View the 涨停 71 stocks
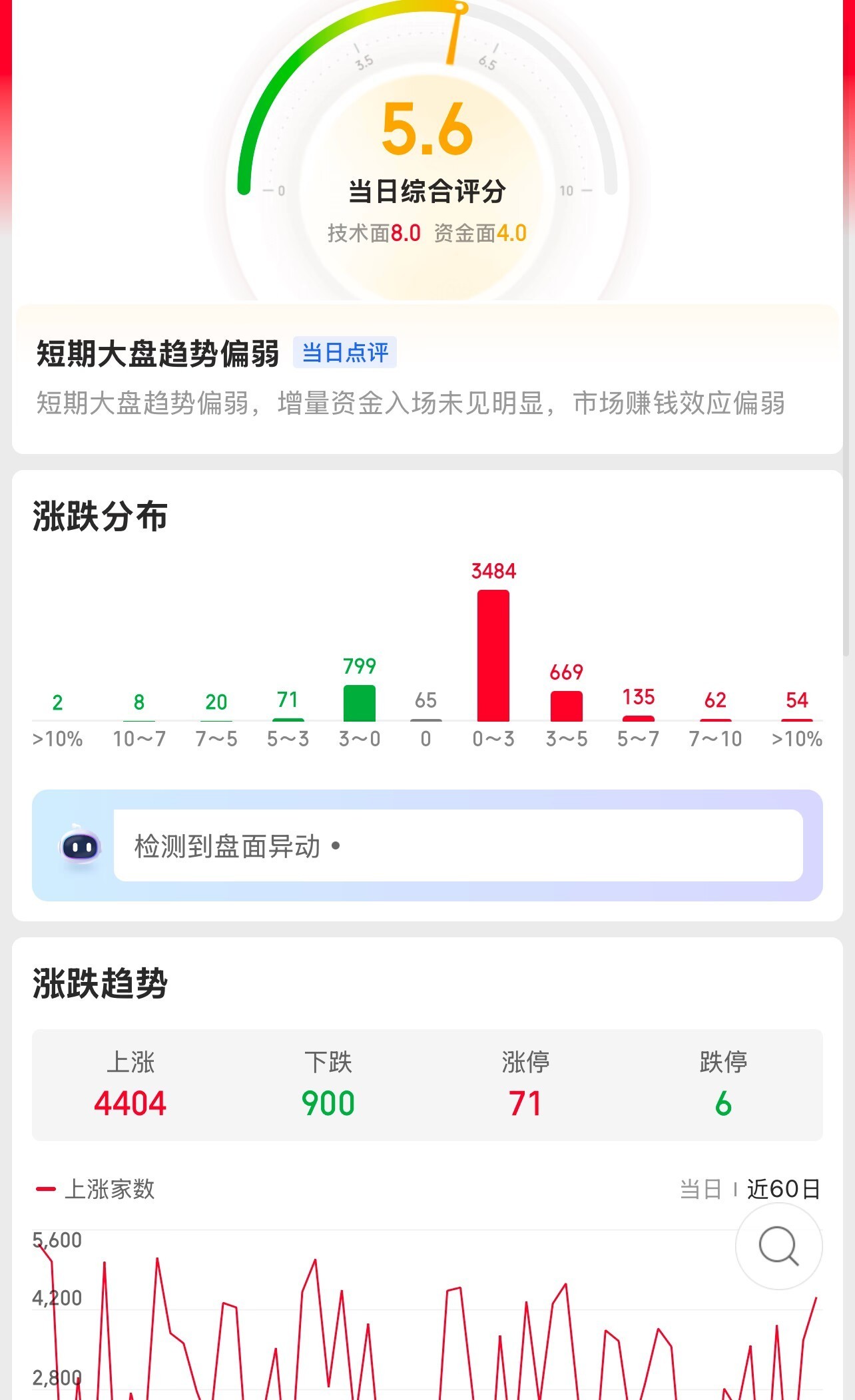 coord(525,1085)
